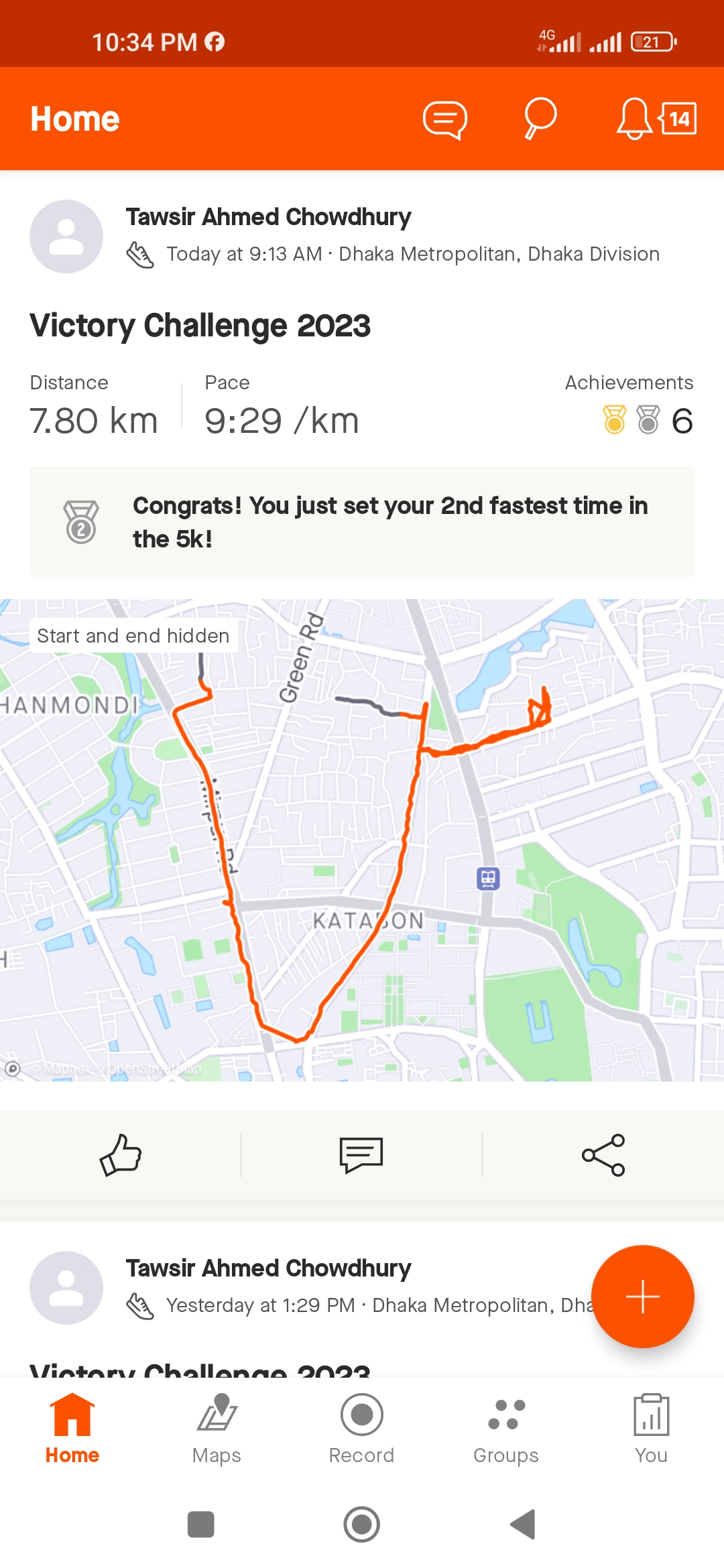
Task: Switch to the Groups tab
Action: point(506,1429)
